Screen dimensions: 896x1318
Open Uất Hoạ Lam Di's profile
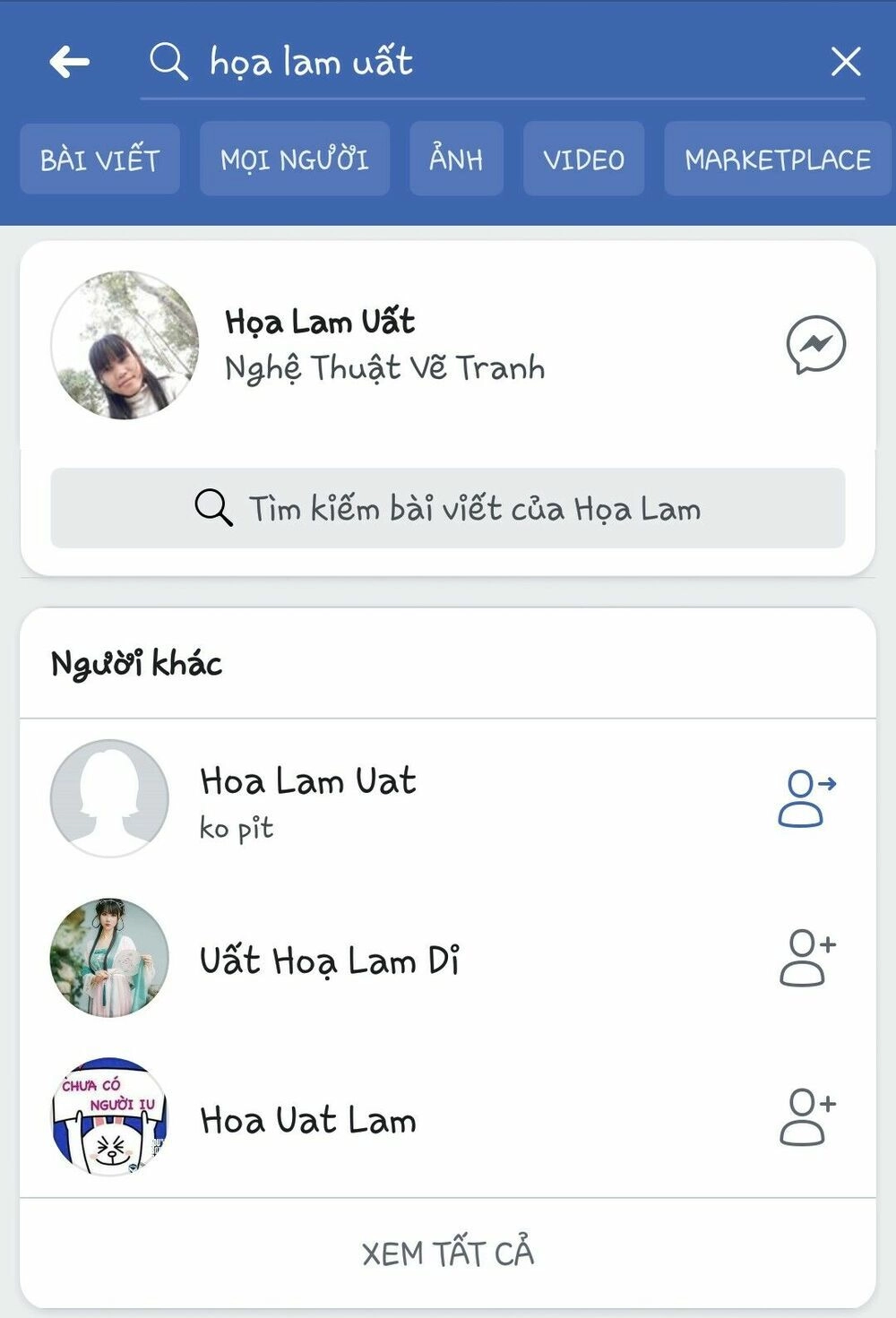click(x=329, y=960)
